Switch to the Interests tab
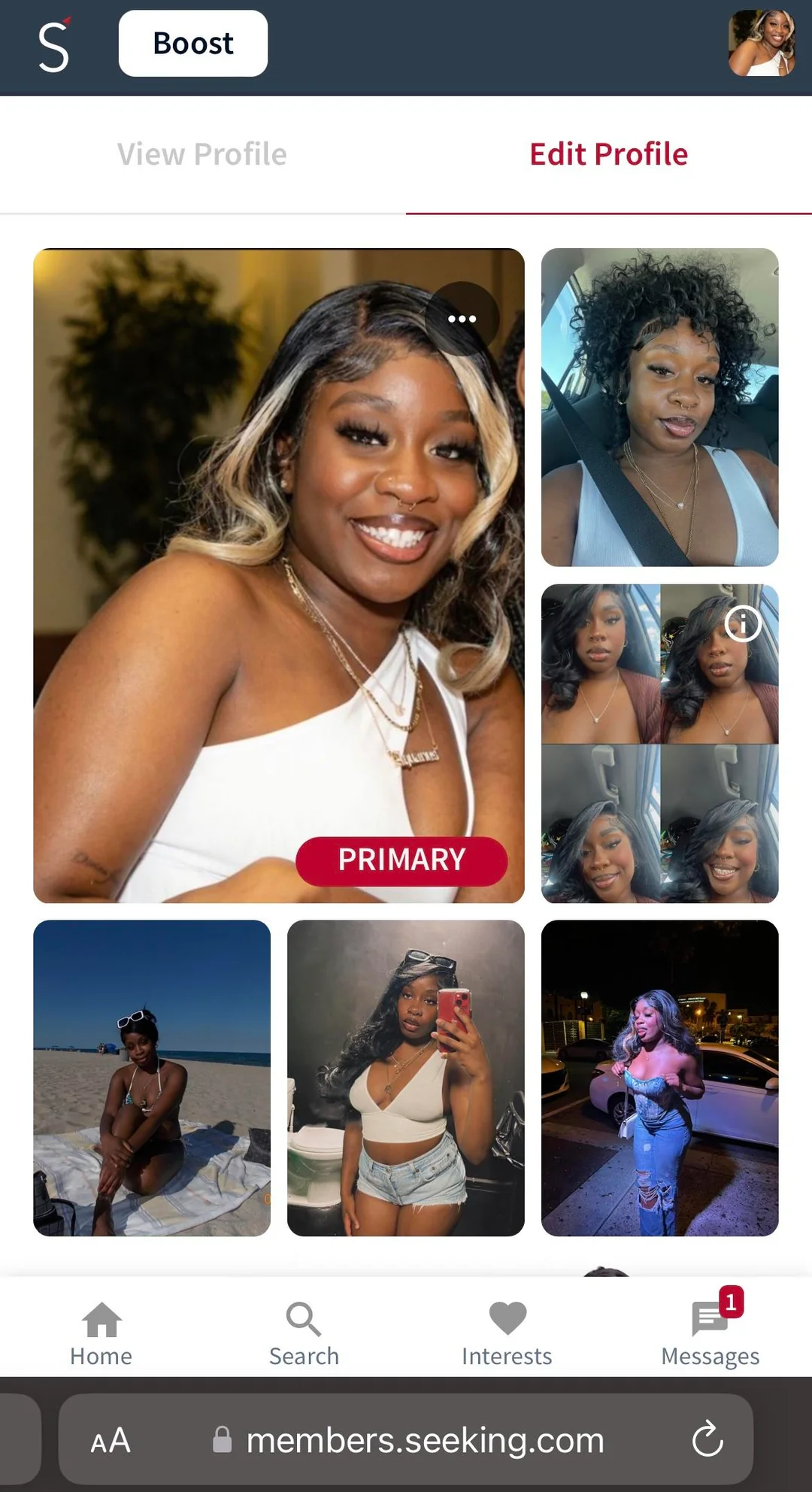 (x=507, y=1334)
